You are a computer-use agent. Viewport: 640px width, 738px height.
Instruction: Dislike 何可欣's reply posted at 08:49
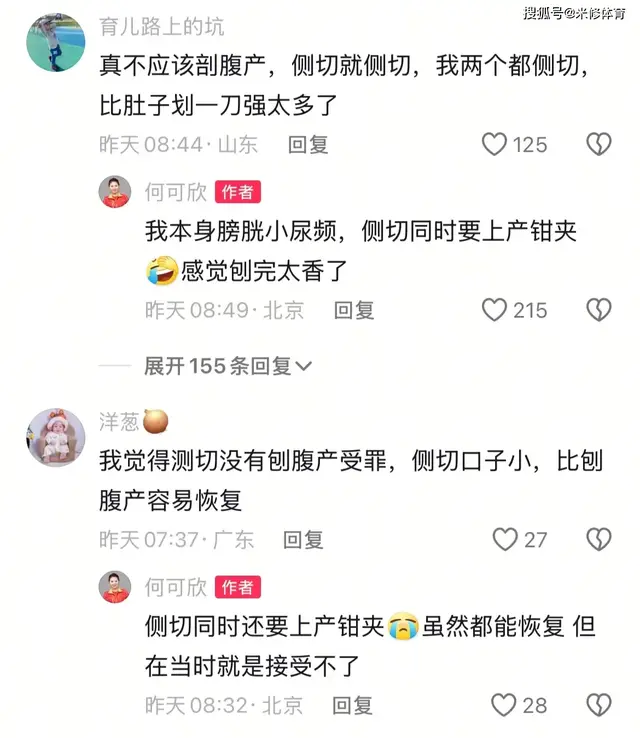coord(598,310)
